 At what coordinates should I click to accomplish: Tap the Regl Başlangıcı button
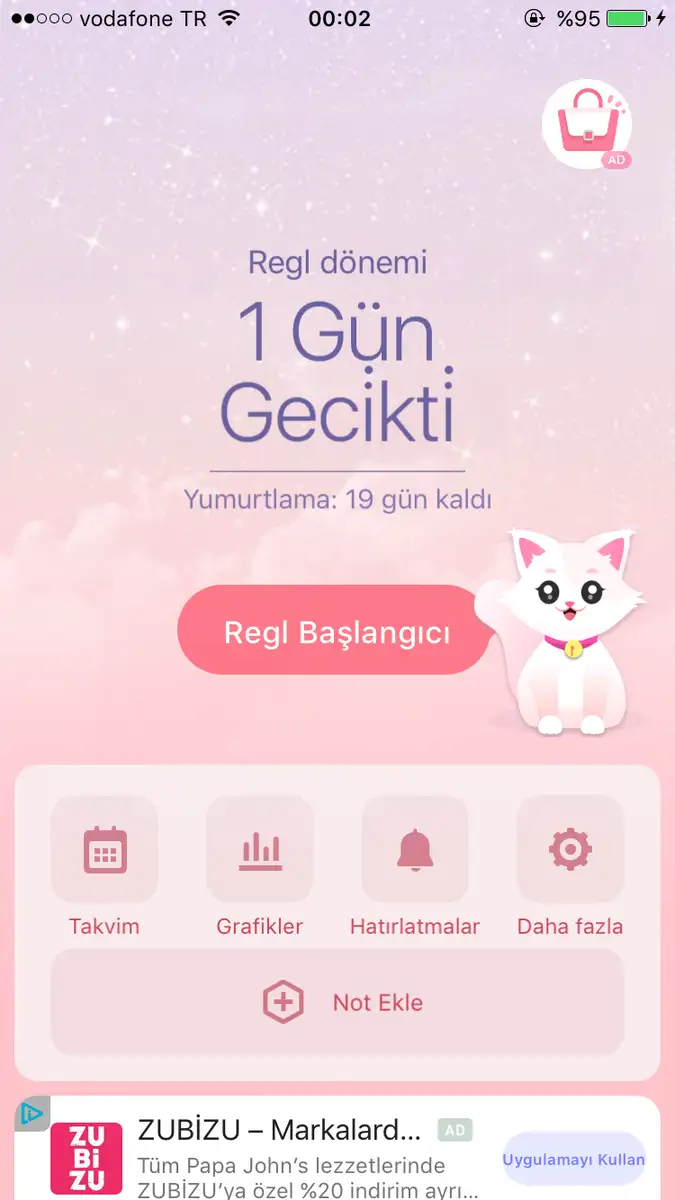point(336,633)
